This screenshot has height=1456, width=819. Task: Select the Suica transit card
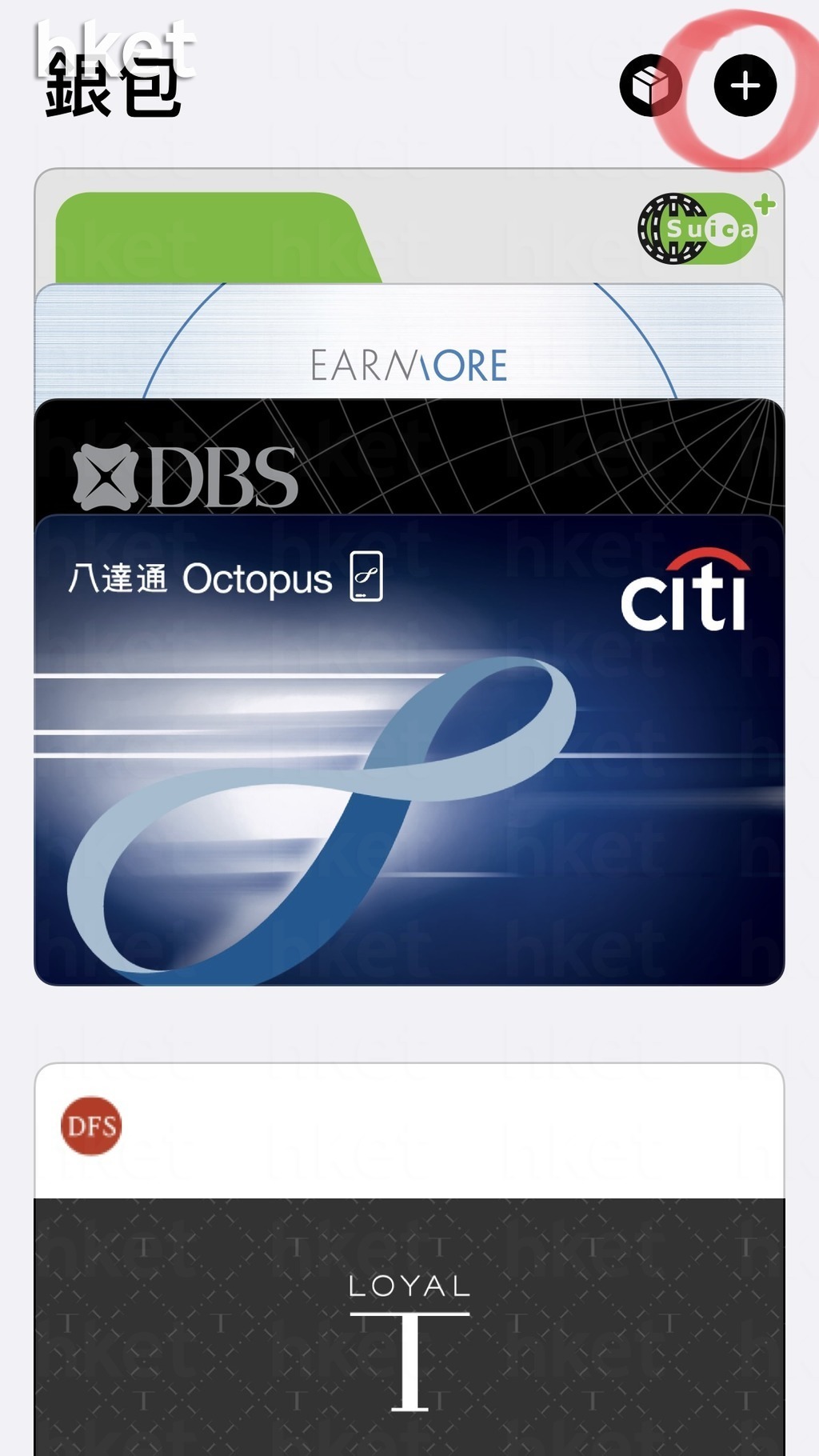click(408, 228)
